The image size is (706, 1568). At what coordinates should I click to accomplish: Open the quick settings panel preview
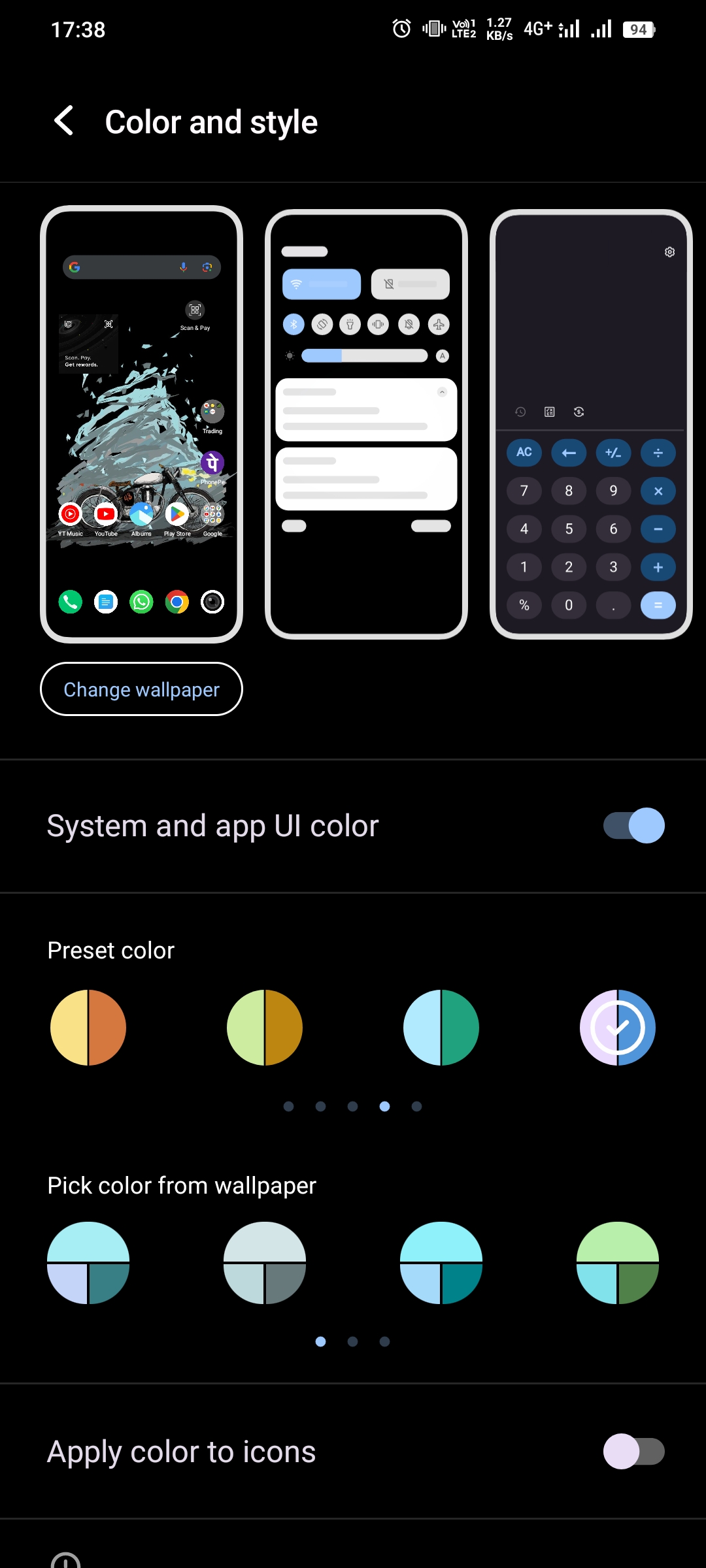click(366, 425)
